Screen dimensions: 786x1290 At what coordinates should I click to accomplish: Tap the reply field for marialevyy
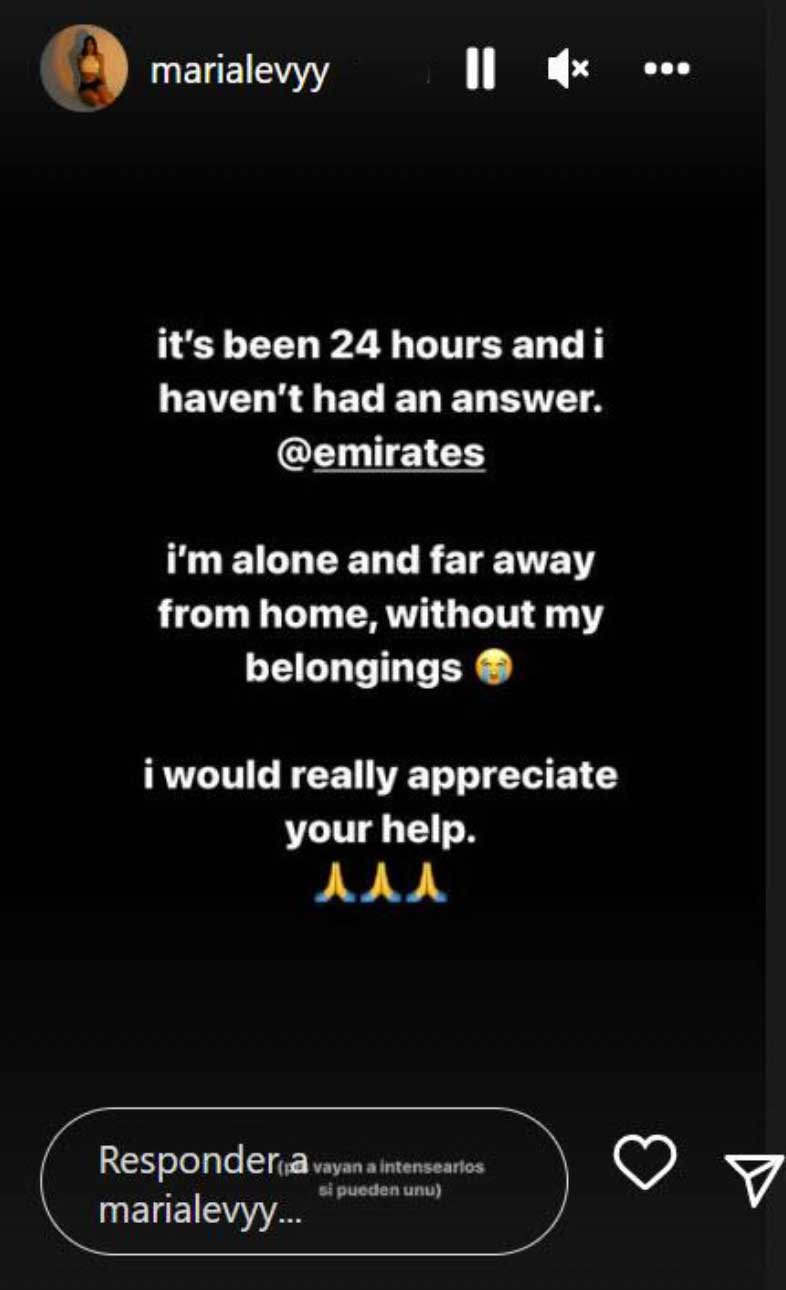tap(304, 1181)
